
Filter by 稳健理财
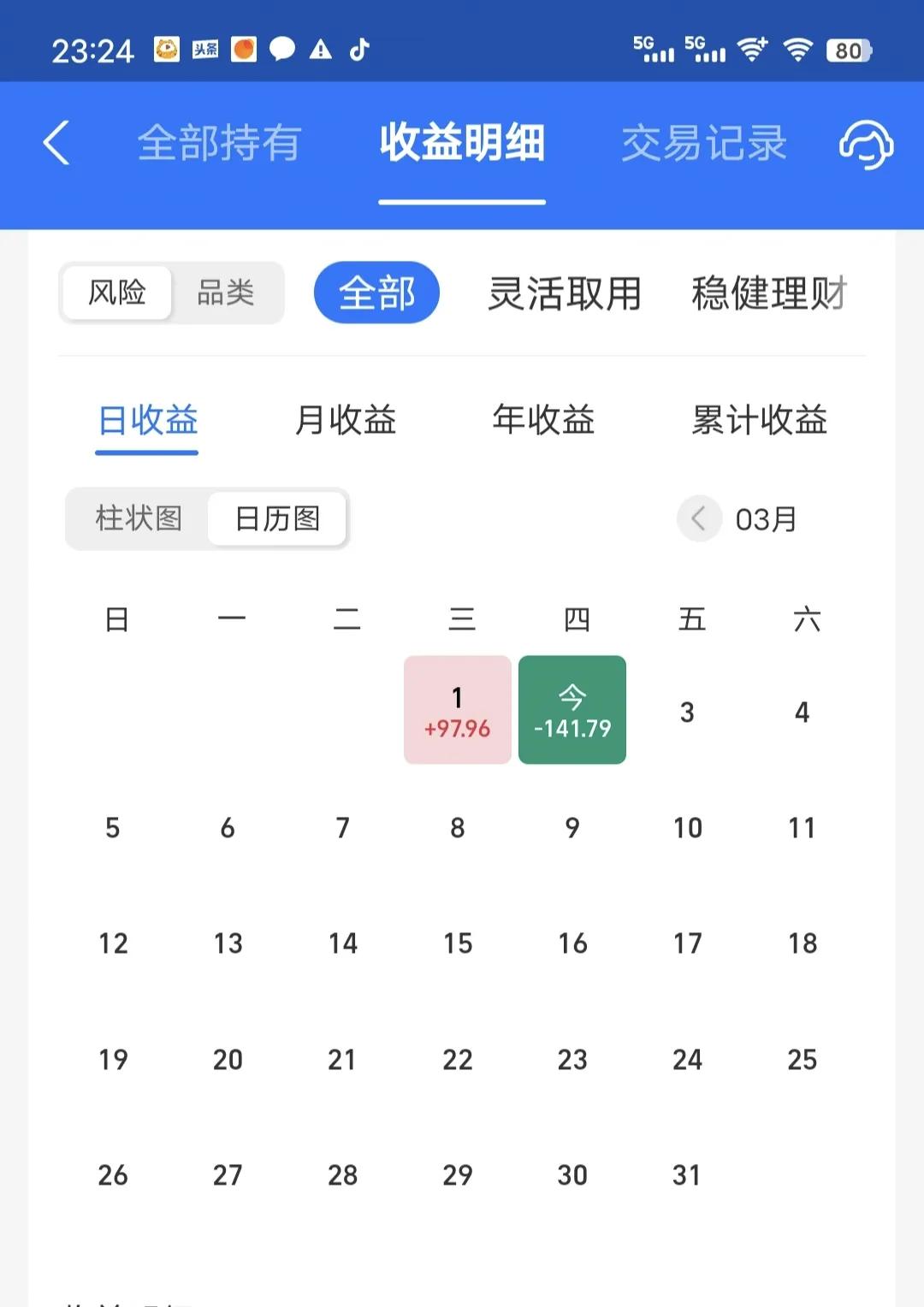(768, 293)
